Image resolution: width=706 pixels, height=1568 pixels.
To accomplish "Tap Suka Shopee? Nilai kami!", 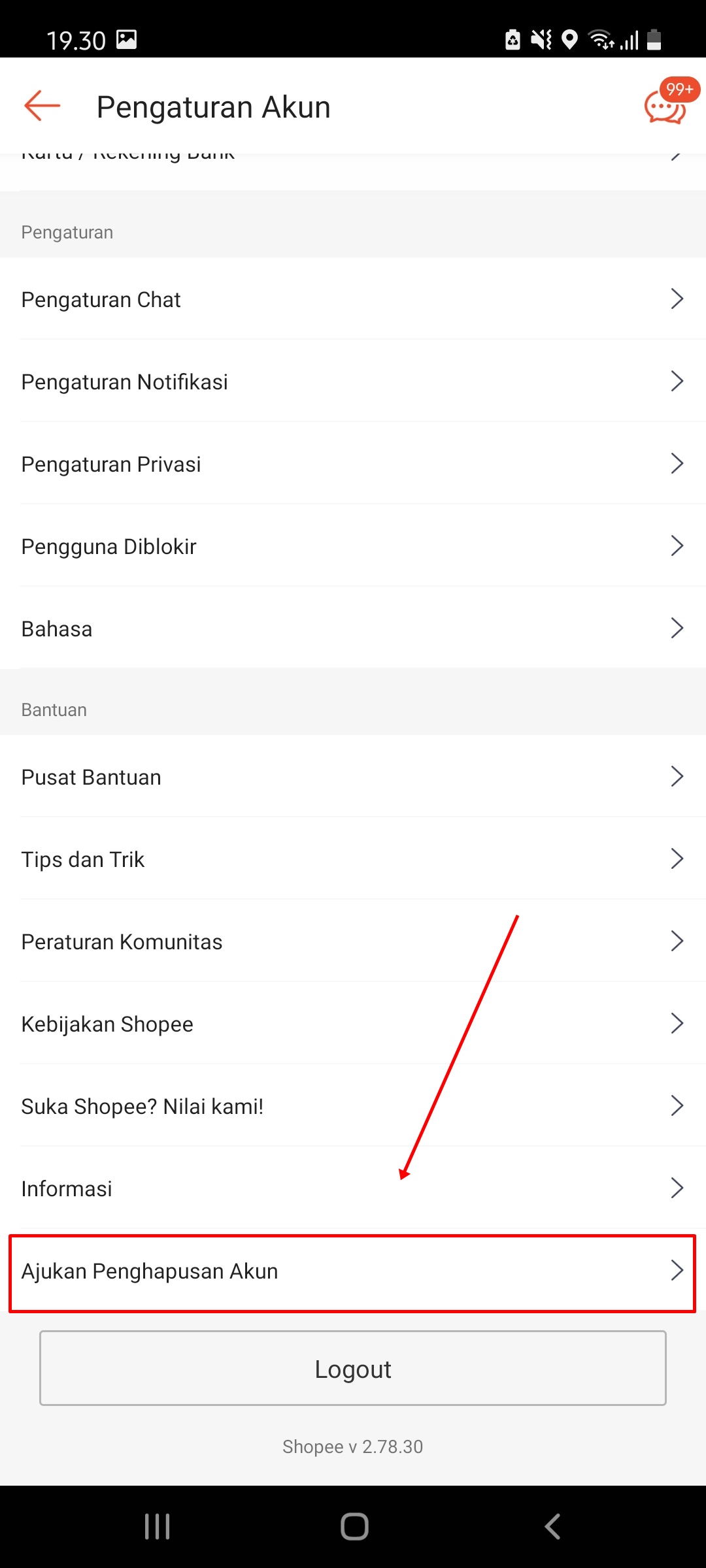I will click(x=353, y=1106).
